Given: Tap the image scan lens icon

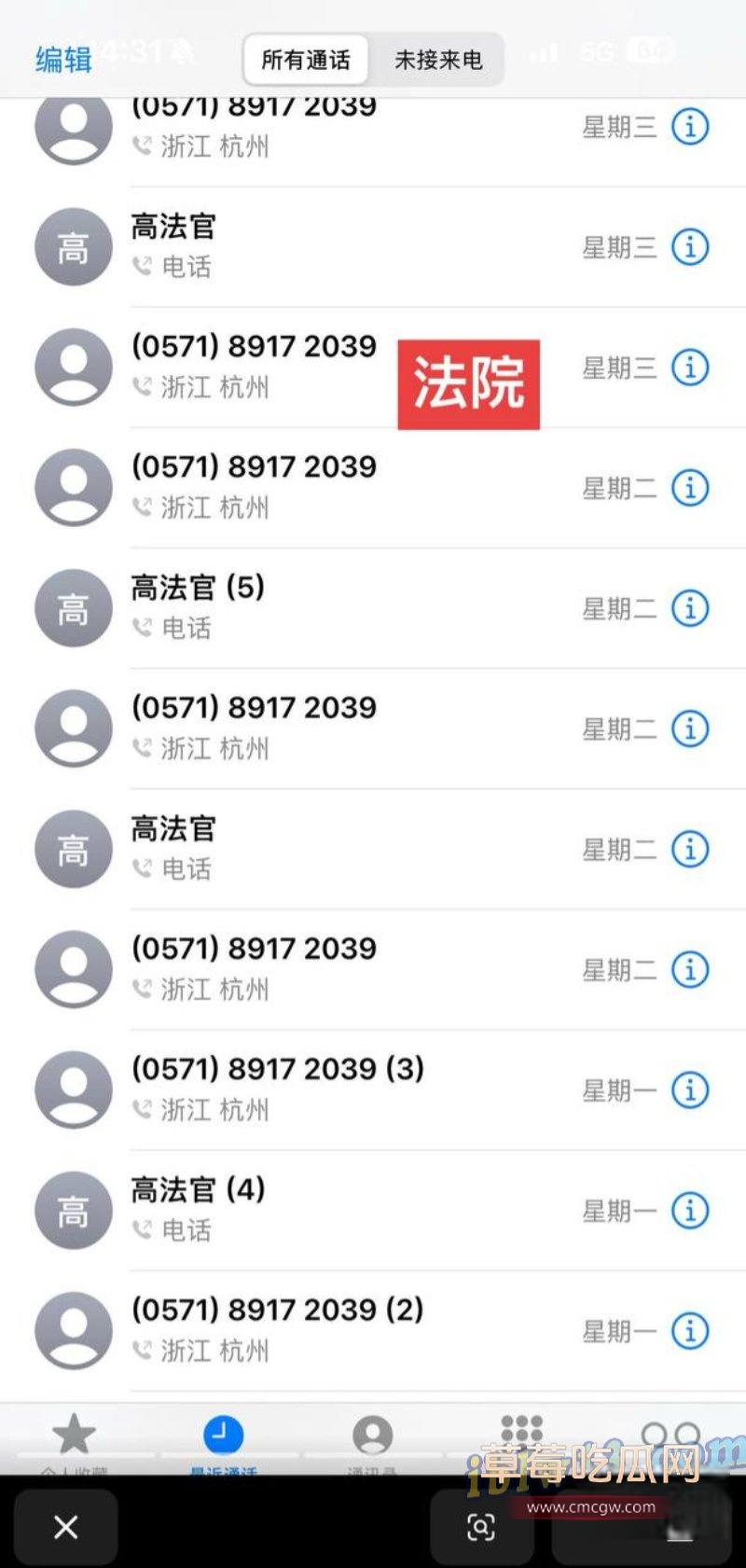Looking at the screenshot, I should point(480,1526).
